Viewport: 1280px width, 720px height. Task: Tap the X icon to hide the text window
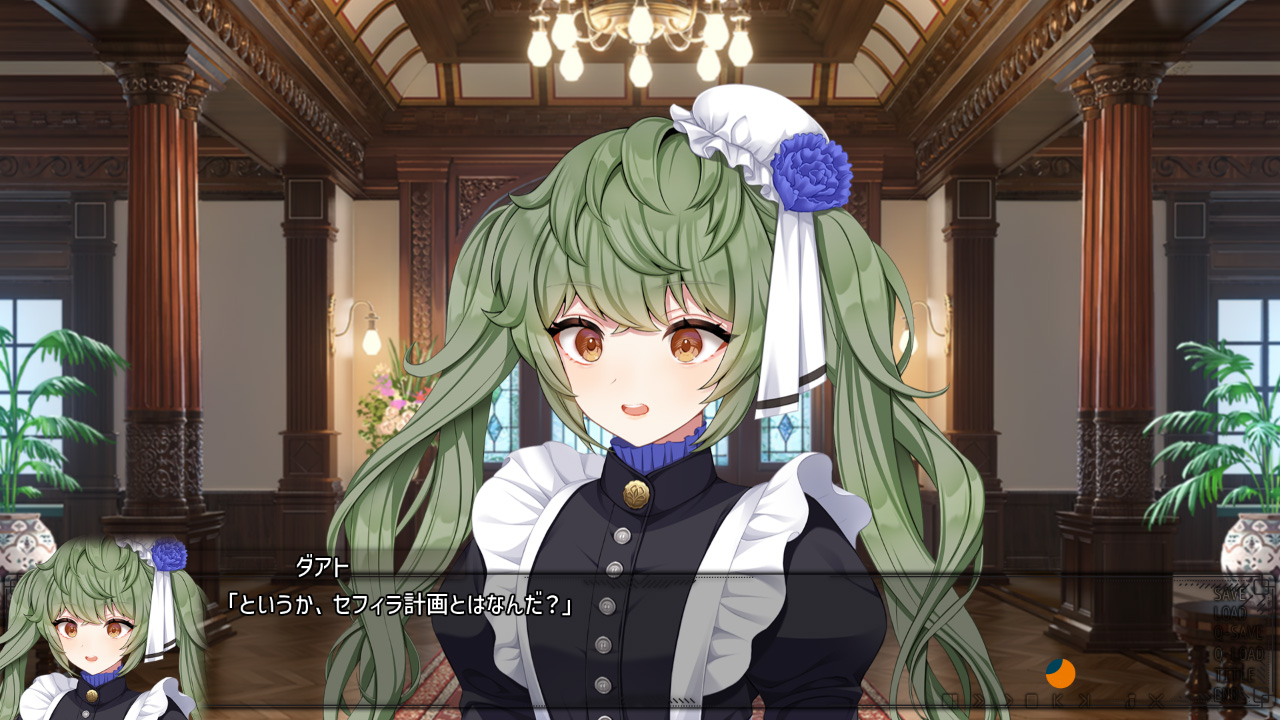(1155, 701)
